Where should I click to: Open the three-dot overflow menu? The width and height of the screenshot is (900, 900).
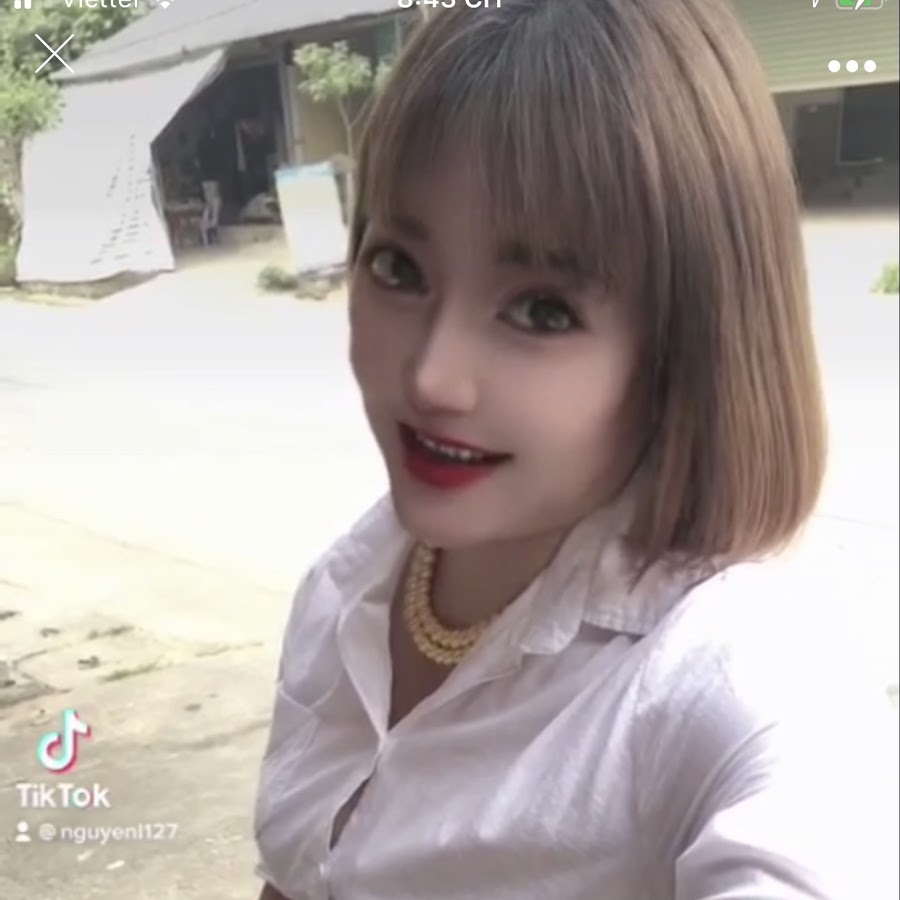tap(851, 66)
